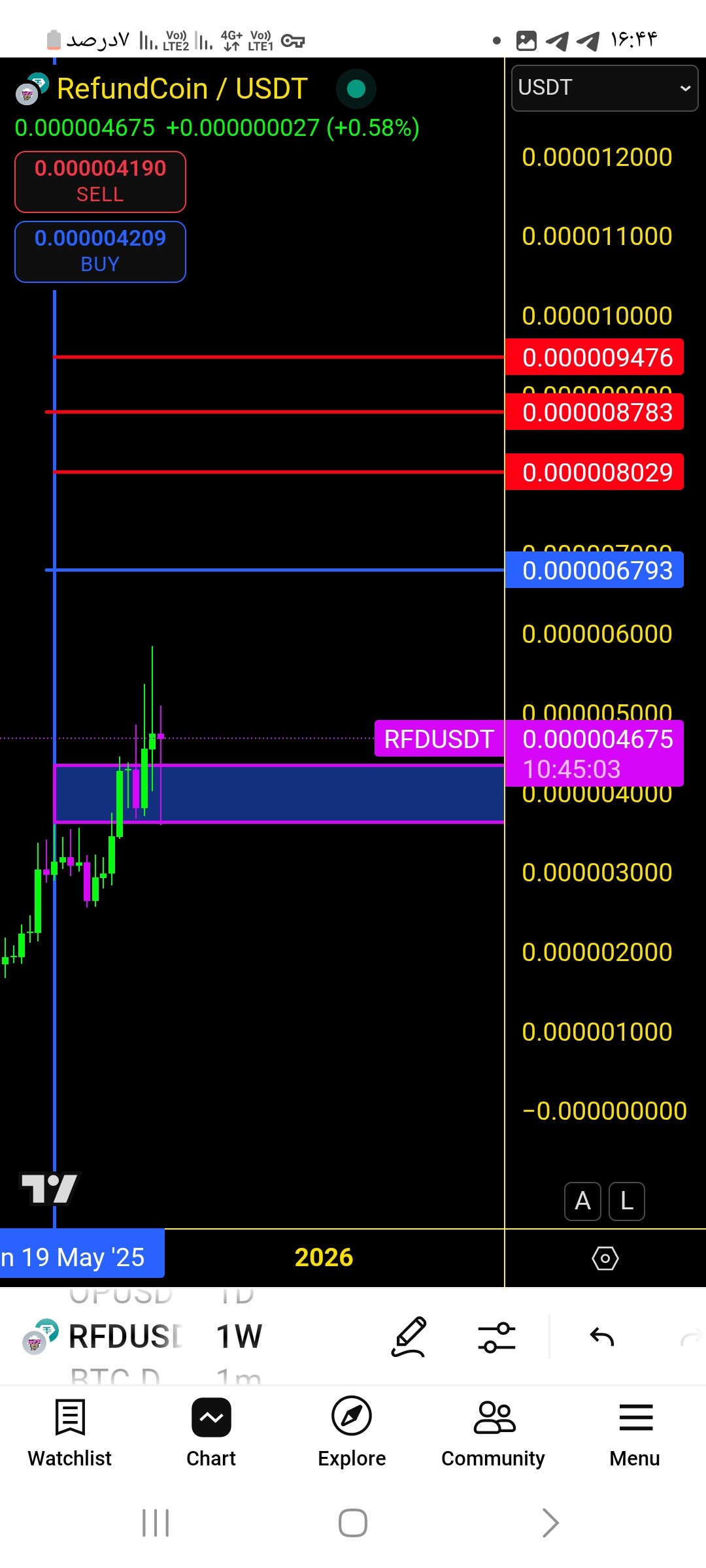Open the RFDUSD symbol picker
Image resolution: width=706 pixels, height=1568 pixels.
(x=124, y=1337)
